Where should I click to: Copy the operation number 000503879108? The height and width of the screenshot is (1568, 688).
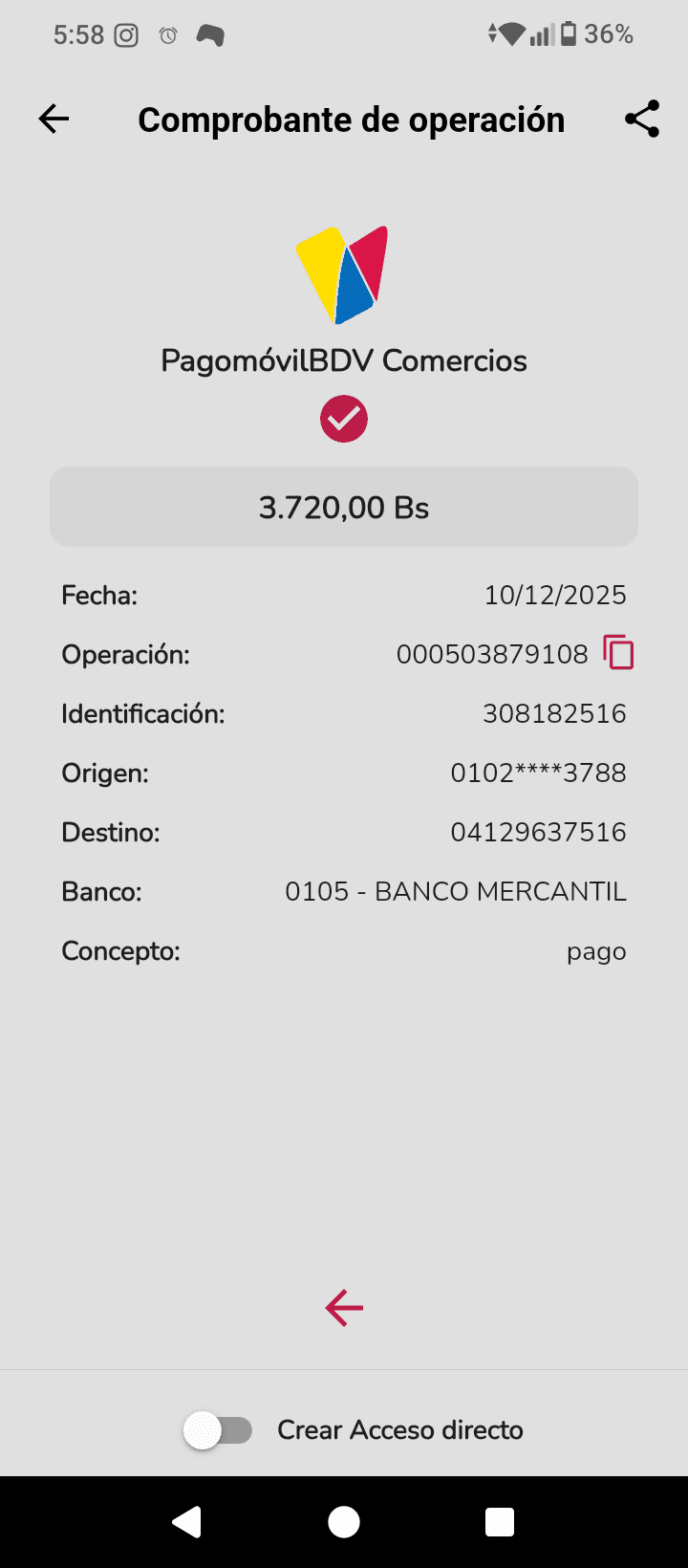pos(618,653)
